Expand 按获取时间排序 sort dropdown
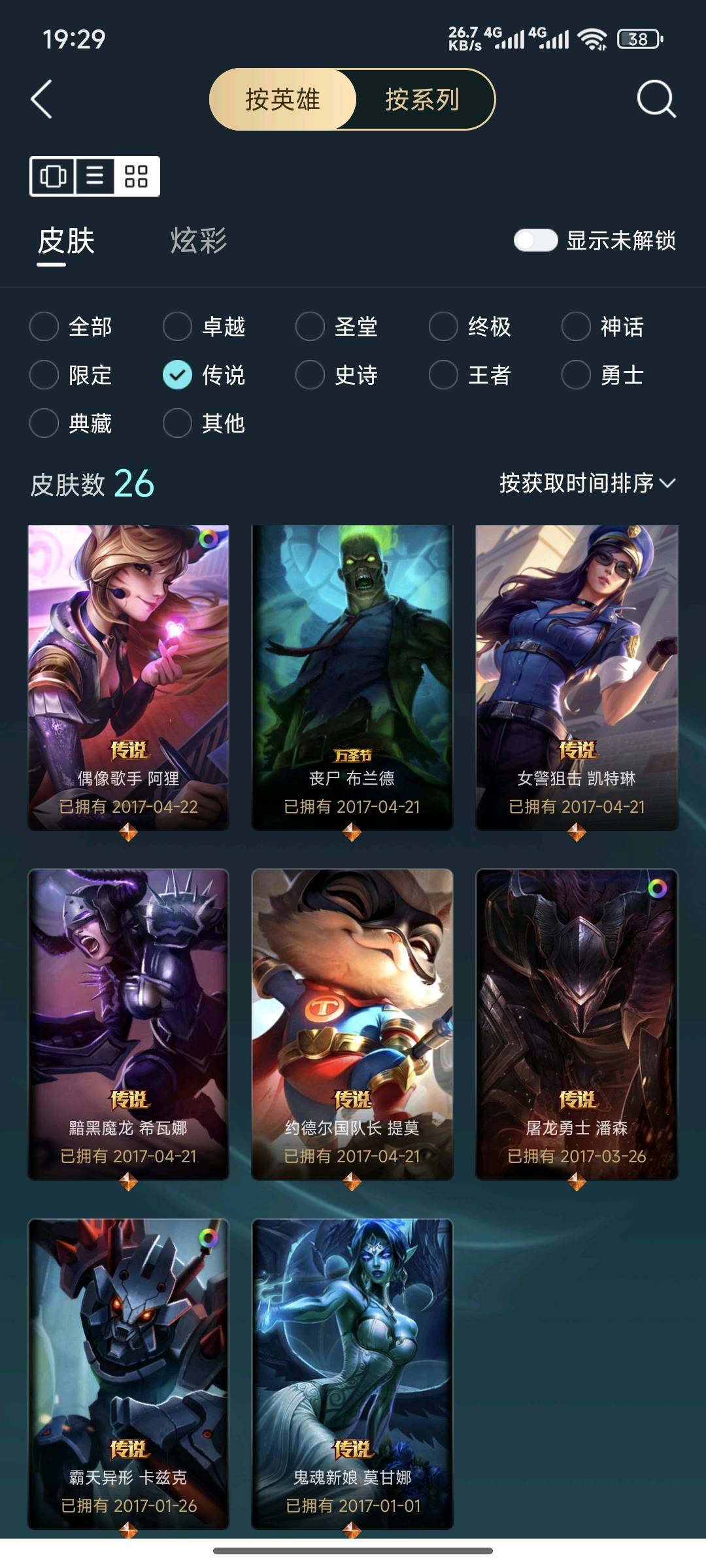 coord(586,483)
